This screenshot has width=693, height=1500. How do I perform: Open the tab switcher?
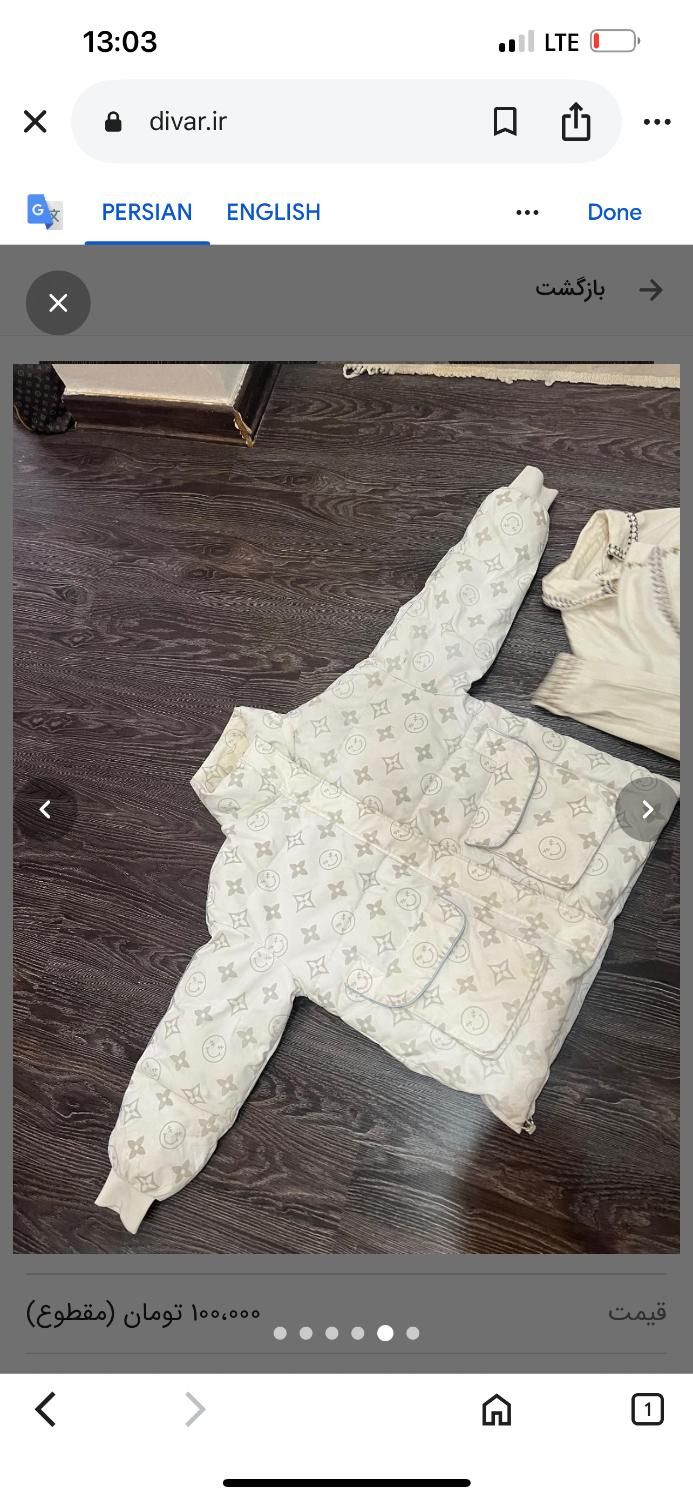click(647, 1409)
